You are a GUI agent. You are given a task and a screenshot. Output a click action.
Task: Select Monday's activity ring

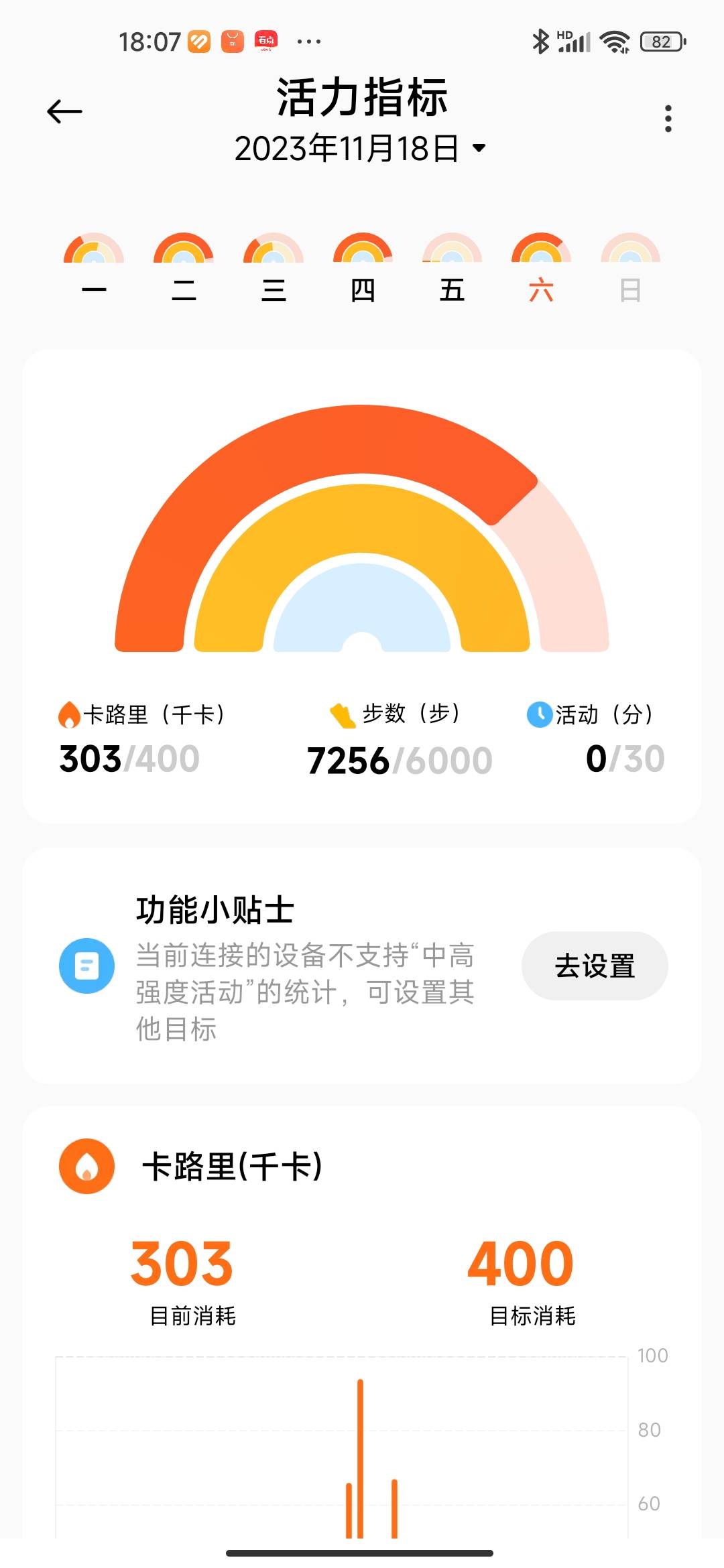[x=93, y=251]
